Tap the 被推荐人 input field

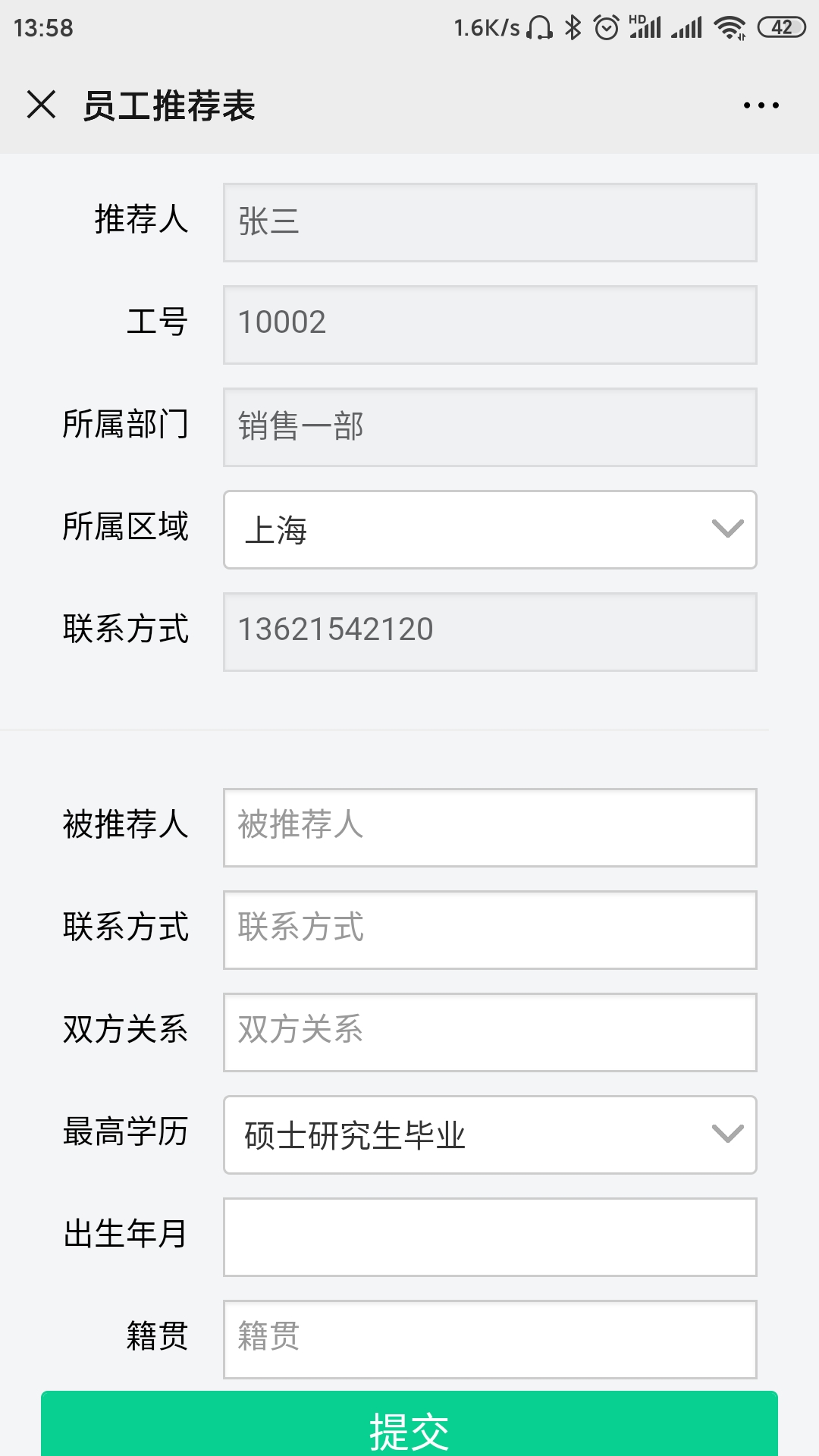[490, 827]
